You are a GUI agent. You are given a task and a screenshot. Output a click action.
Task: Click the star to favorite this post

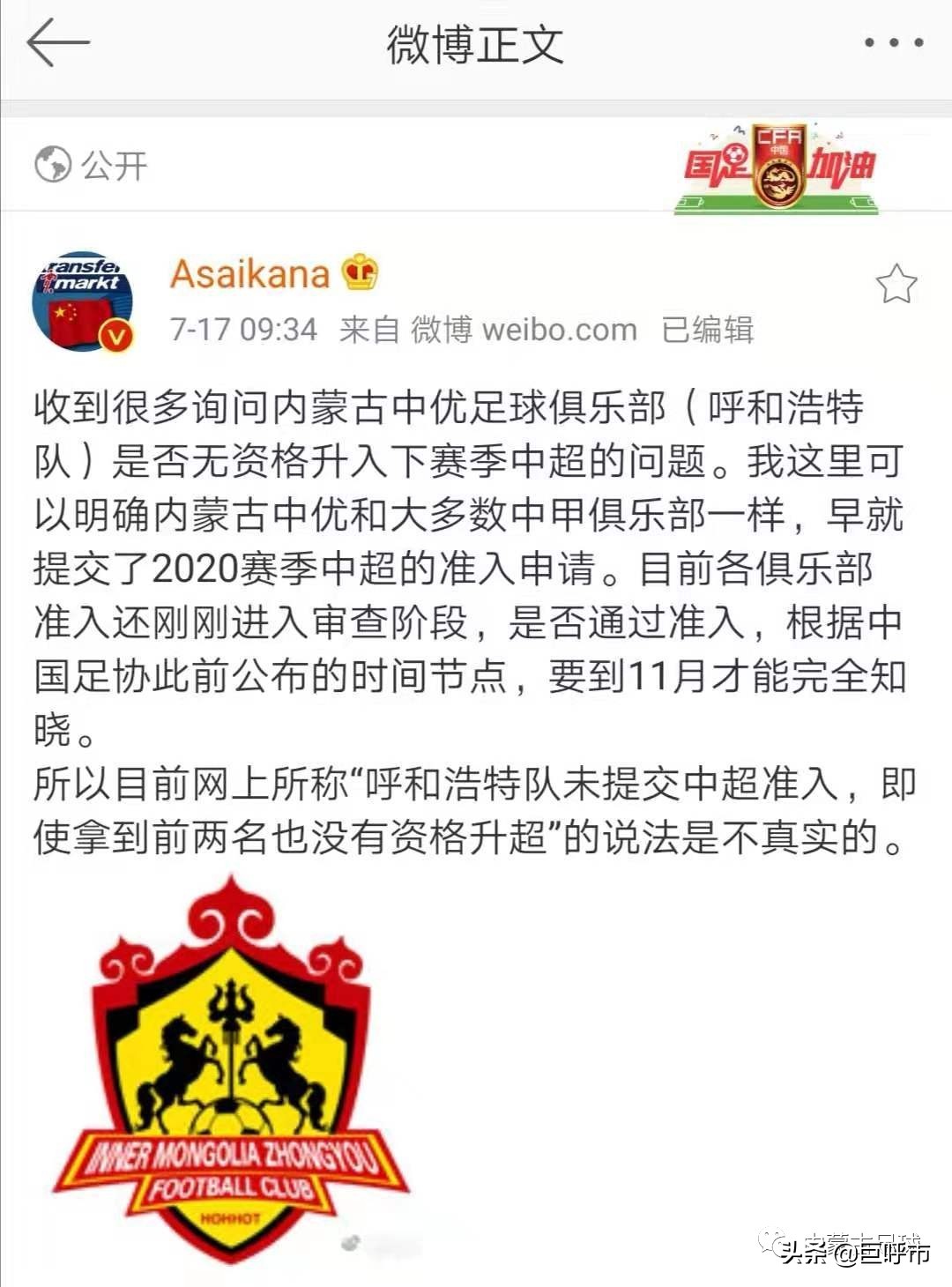point(896,280)
